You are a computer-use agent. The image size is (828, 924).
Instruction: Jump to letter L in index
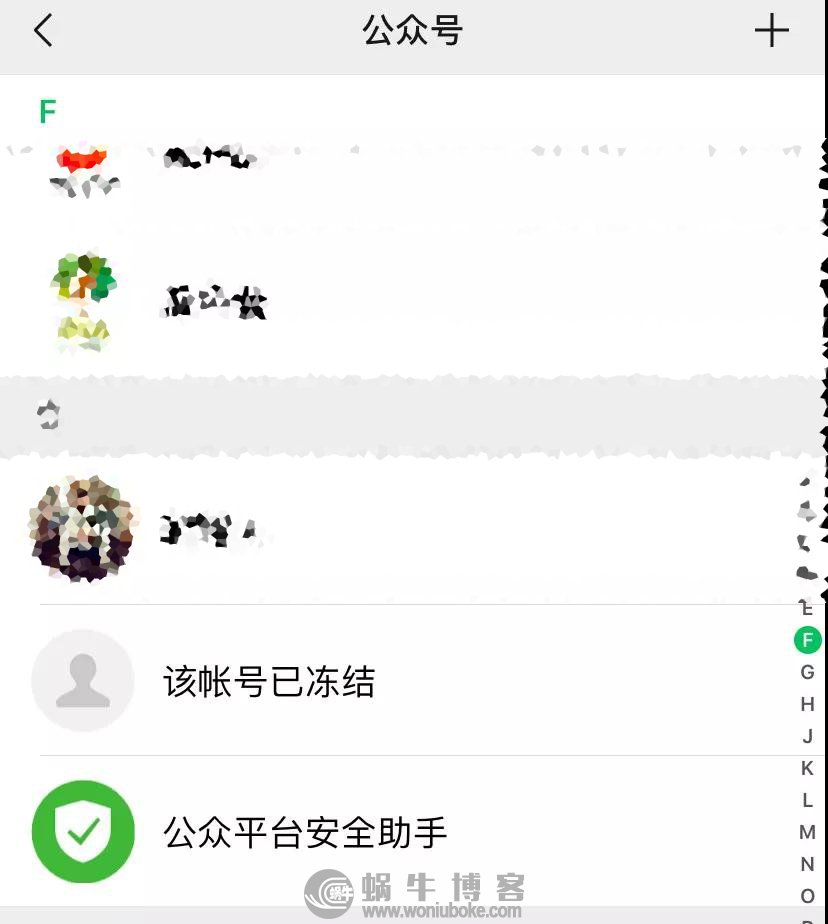(x=807, y=800)
